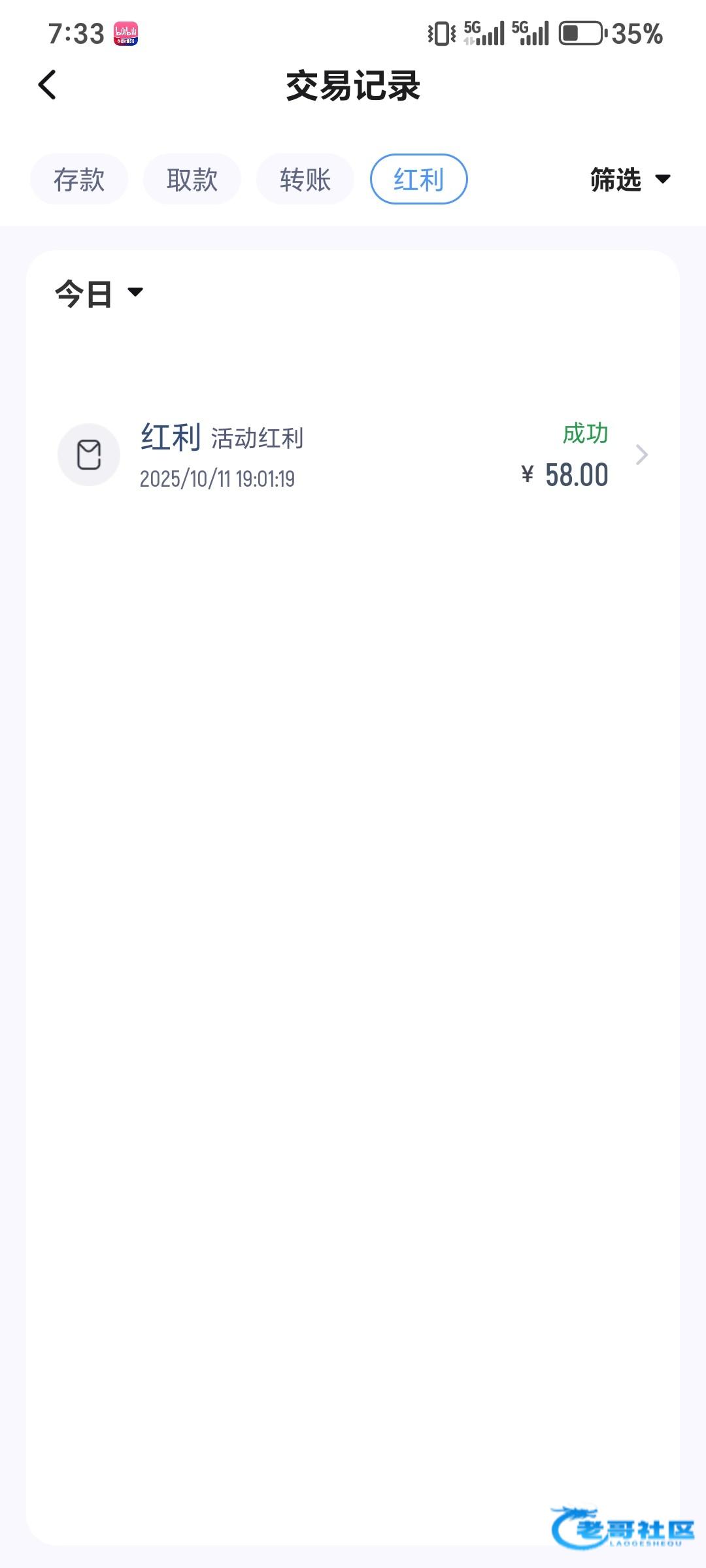The width and height of the screenshot is (706, 1568).
Task: Go back from 交易记录 page
Action: coord(47,85)
